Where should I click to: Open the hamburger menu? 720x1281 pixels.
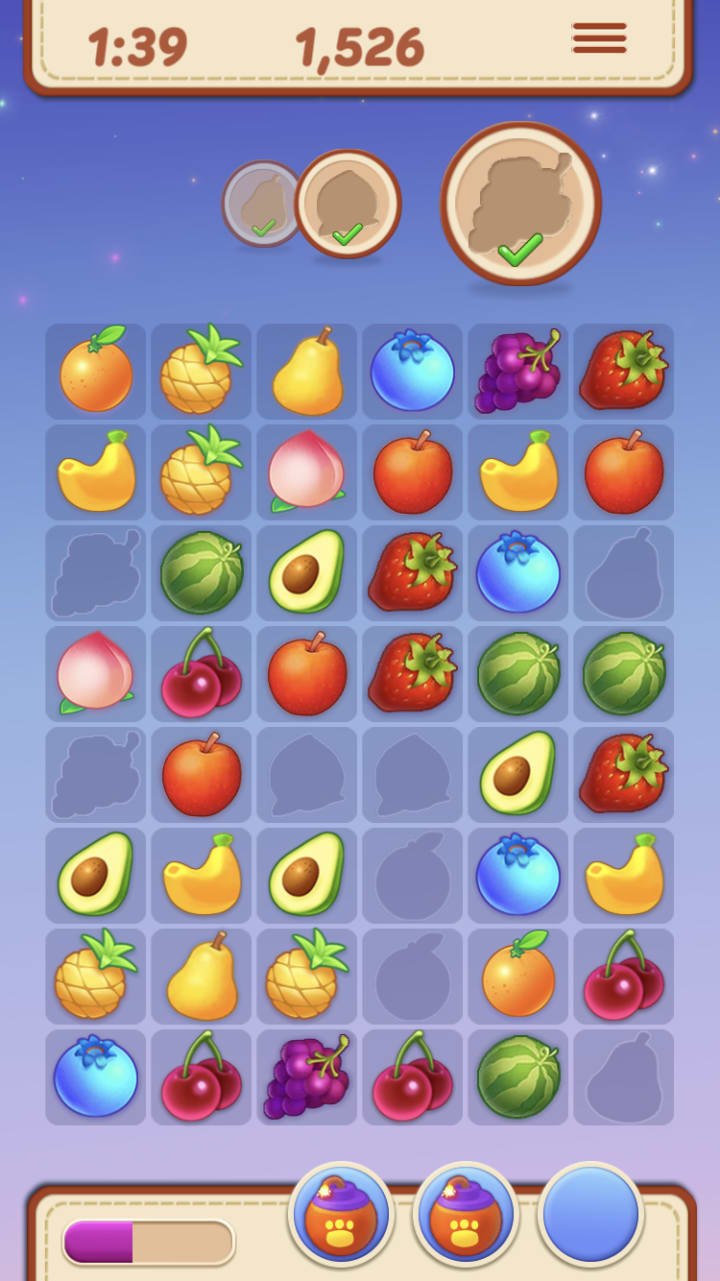(x=599, y=38)
